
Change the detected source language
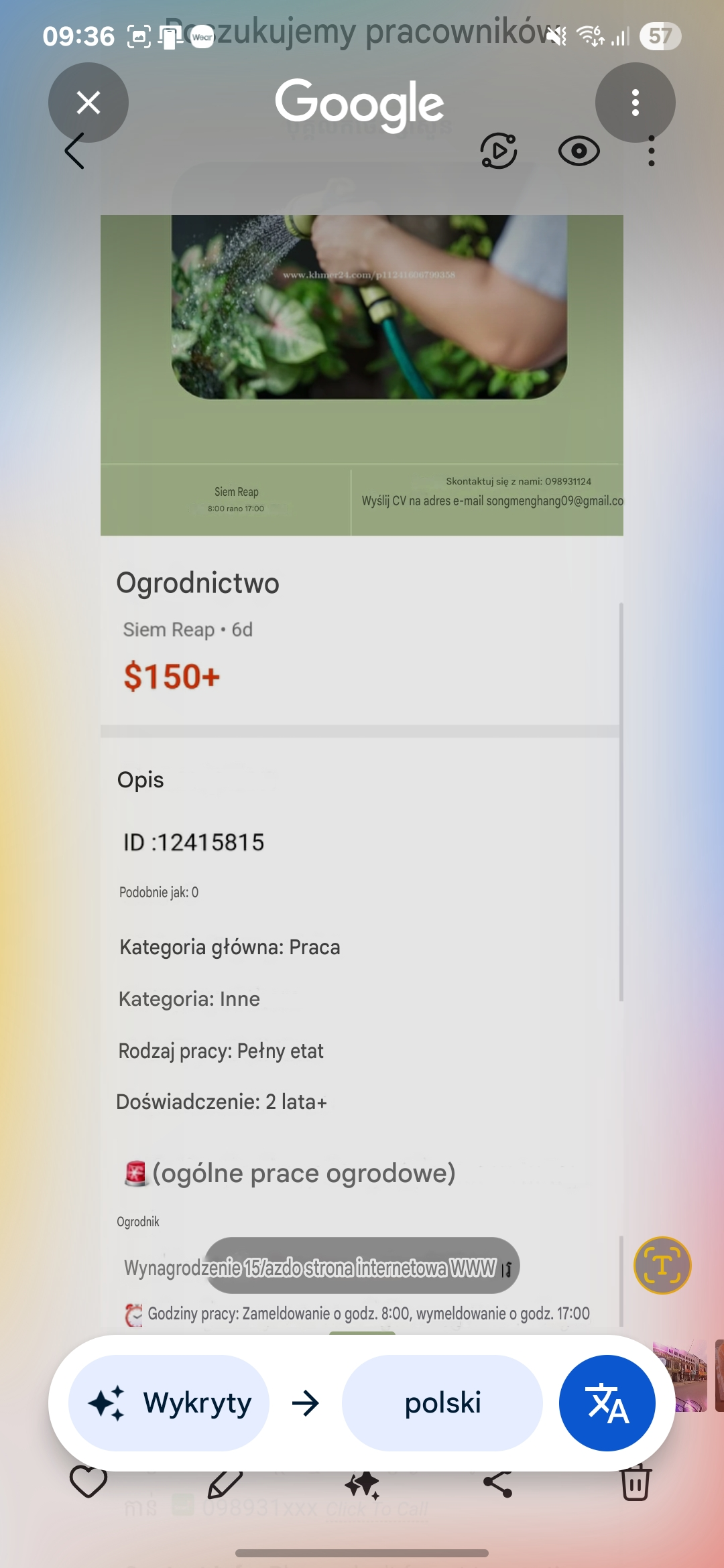tap(169, 1402)
